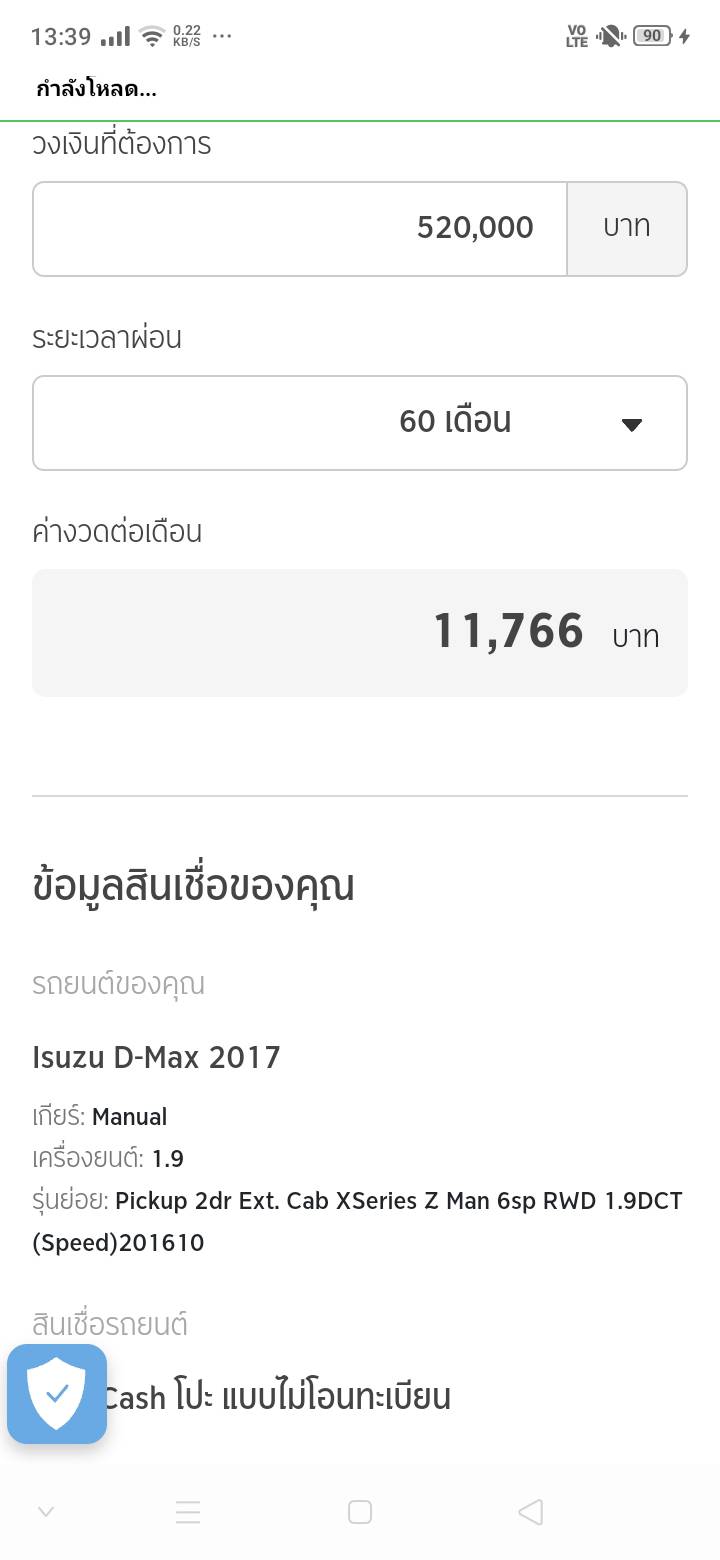This screenshot has height=1560, width=720.
Task: Go back with the system back button
Action: pos(530,1512)
